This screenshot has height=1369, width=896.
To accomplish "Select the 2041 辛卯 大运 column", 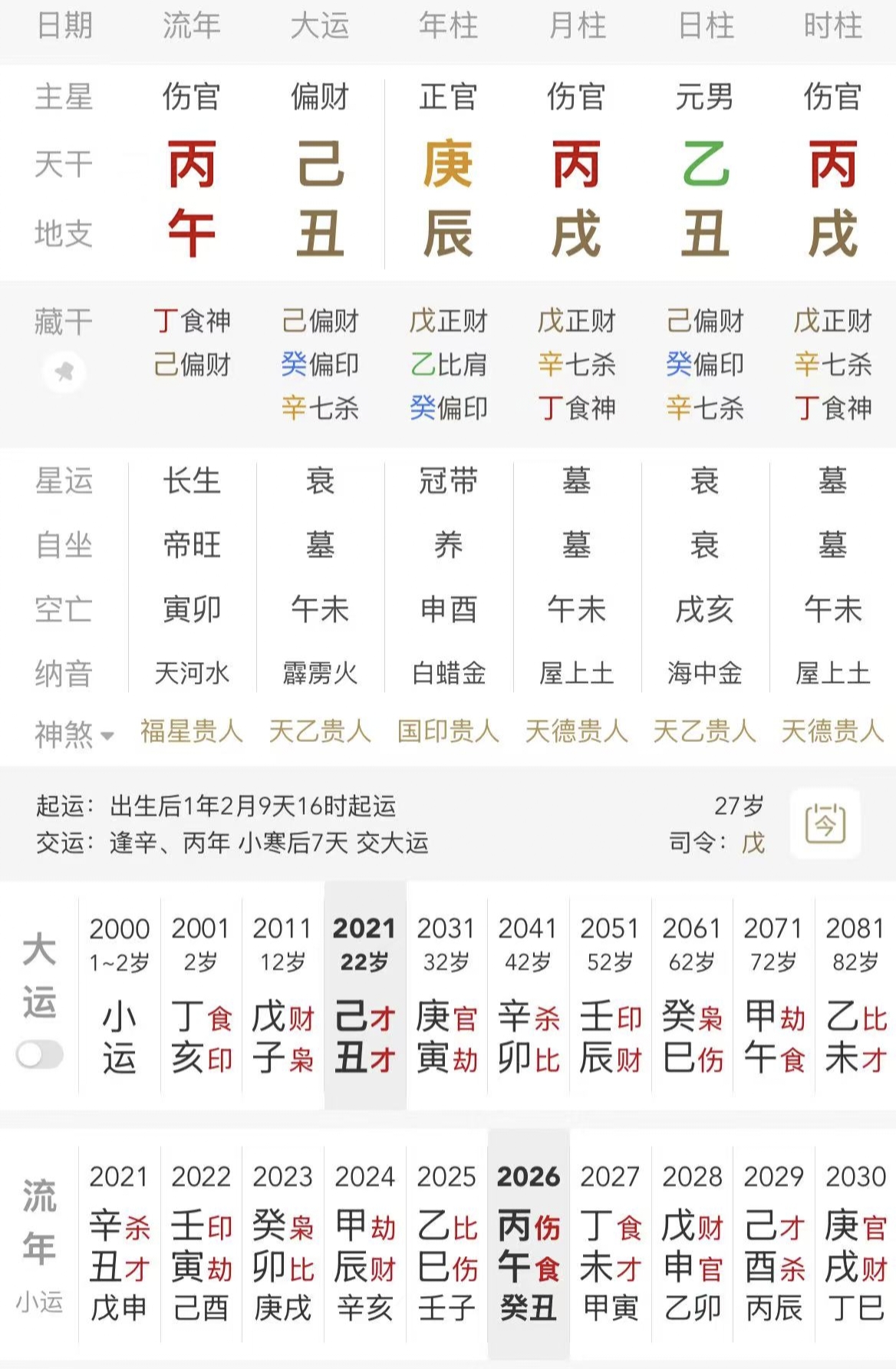I will (528, 995).
